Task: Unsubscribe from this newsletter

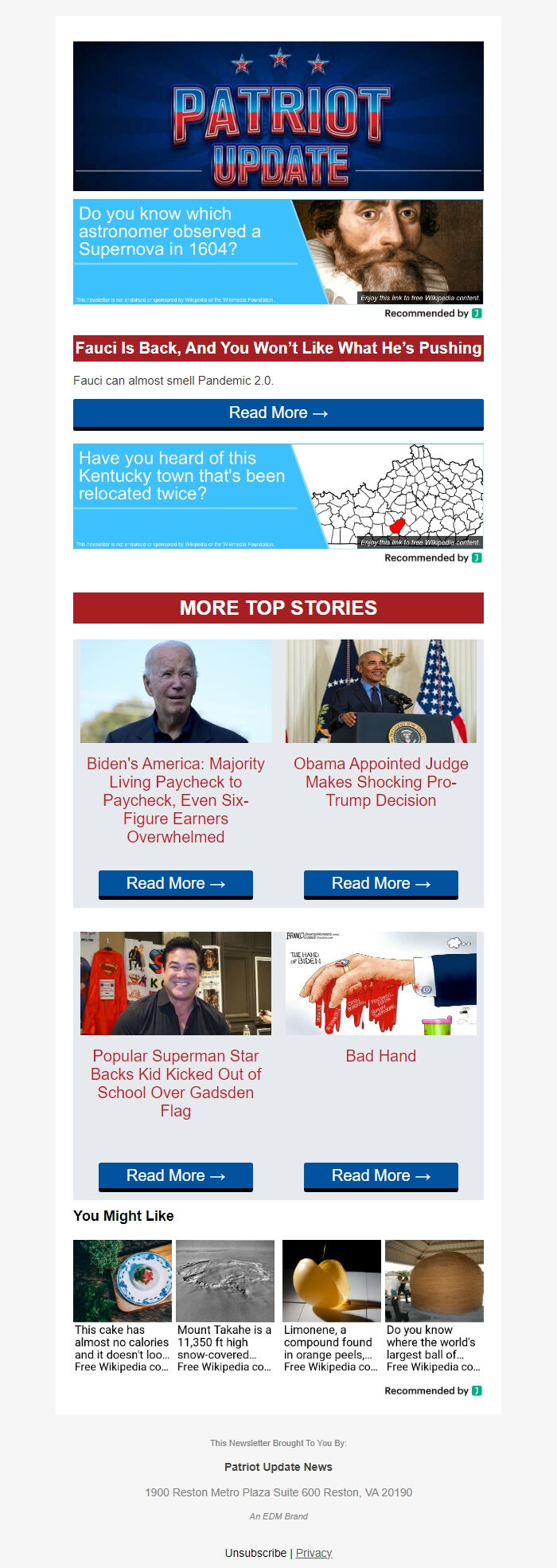Action: (255, 1553)
